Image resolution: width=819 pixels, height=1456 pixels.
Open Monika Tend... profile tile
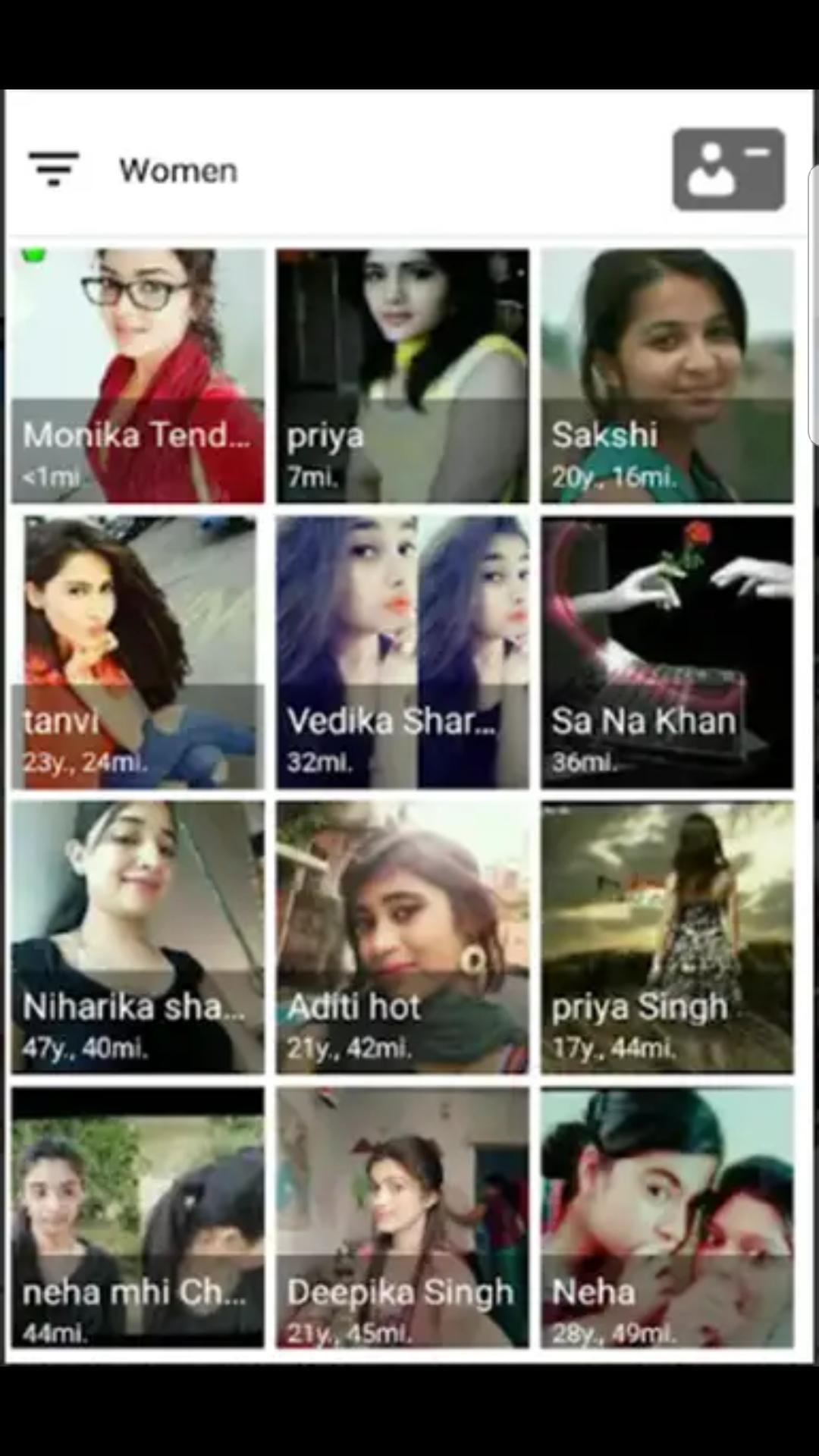click(138, 375)
